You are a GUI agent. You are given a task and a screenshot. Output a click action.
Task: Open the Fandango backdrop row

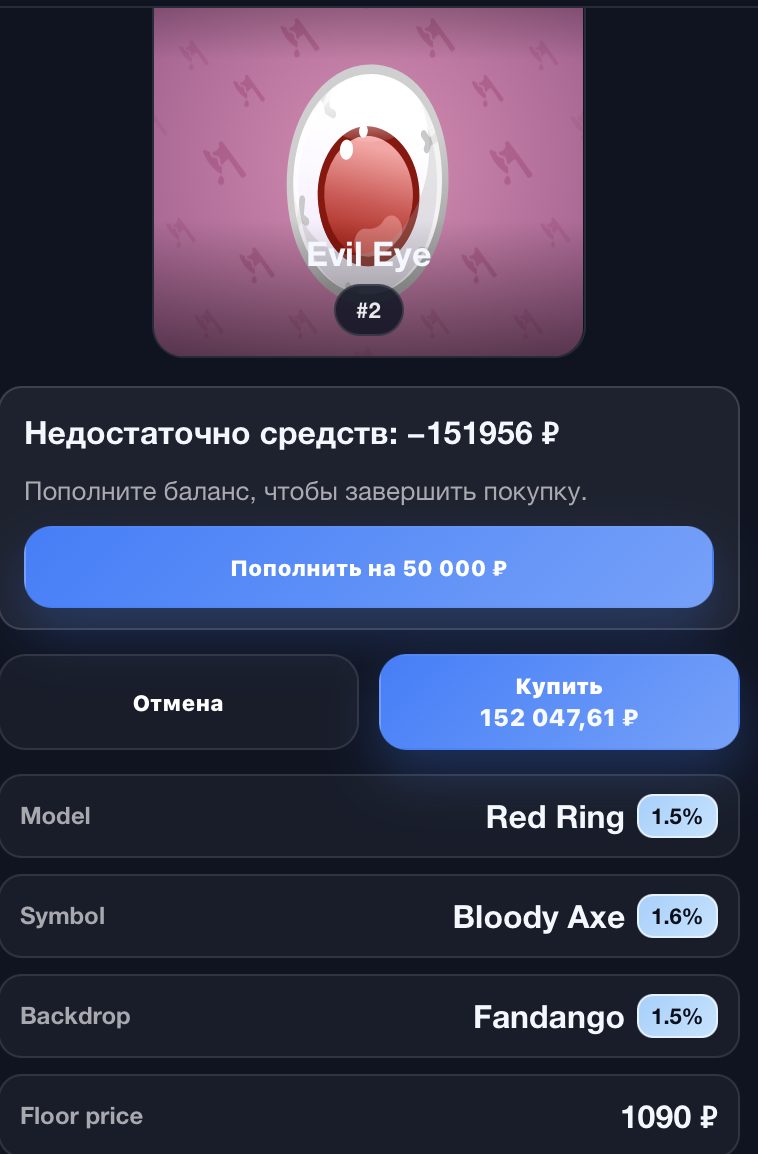click(368, 1016)
